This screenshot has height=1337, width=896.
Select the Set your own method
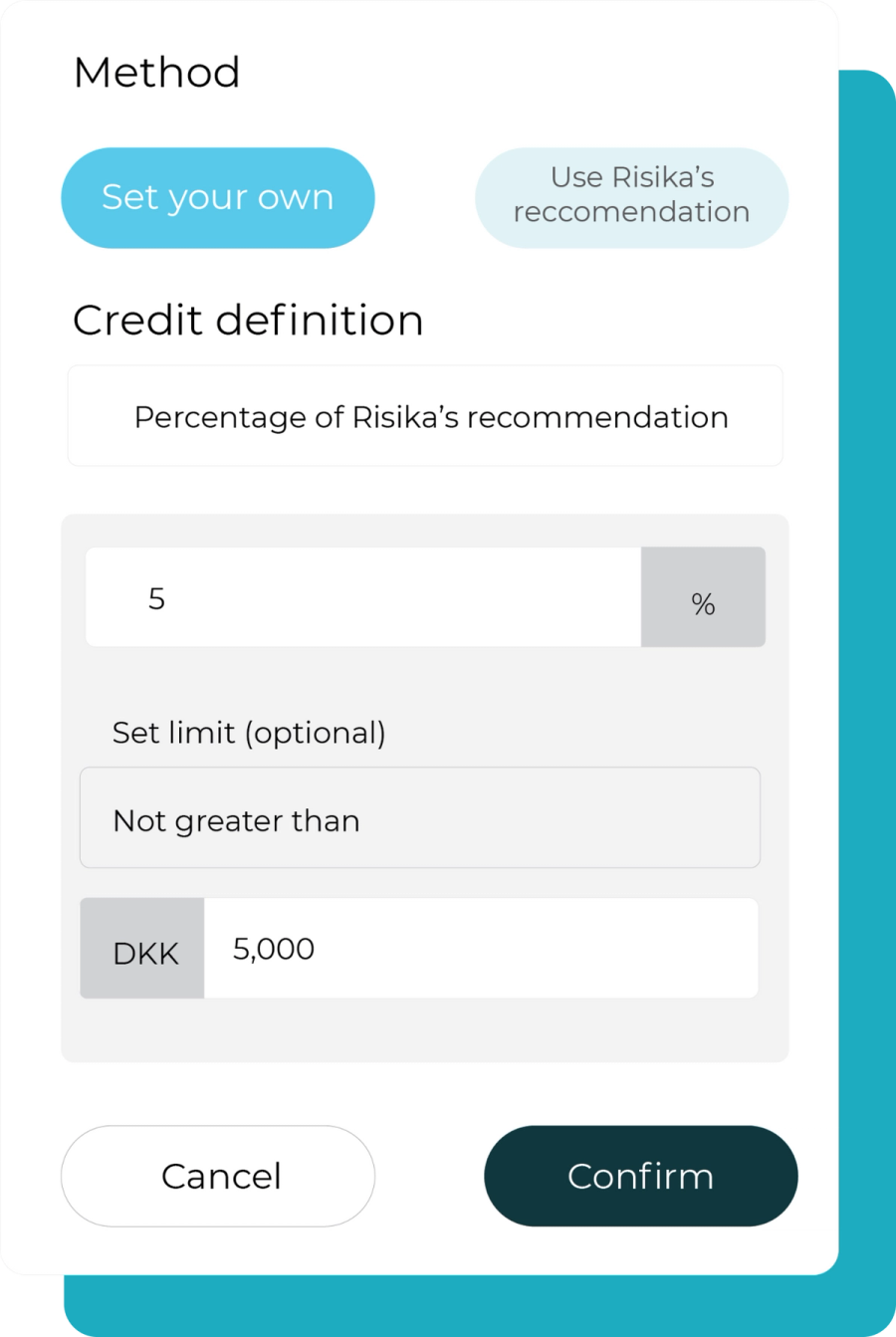click(218, 198)
